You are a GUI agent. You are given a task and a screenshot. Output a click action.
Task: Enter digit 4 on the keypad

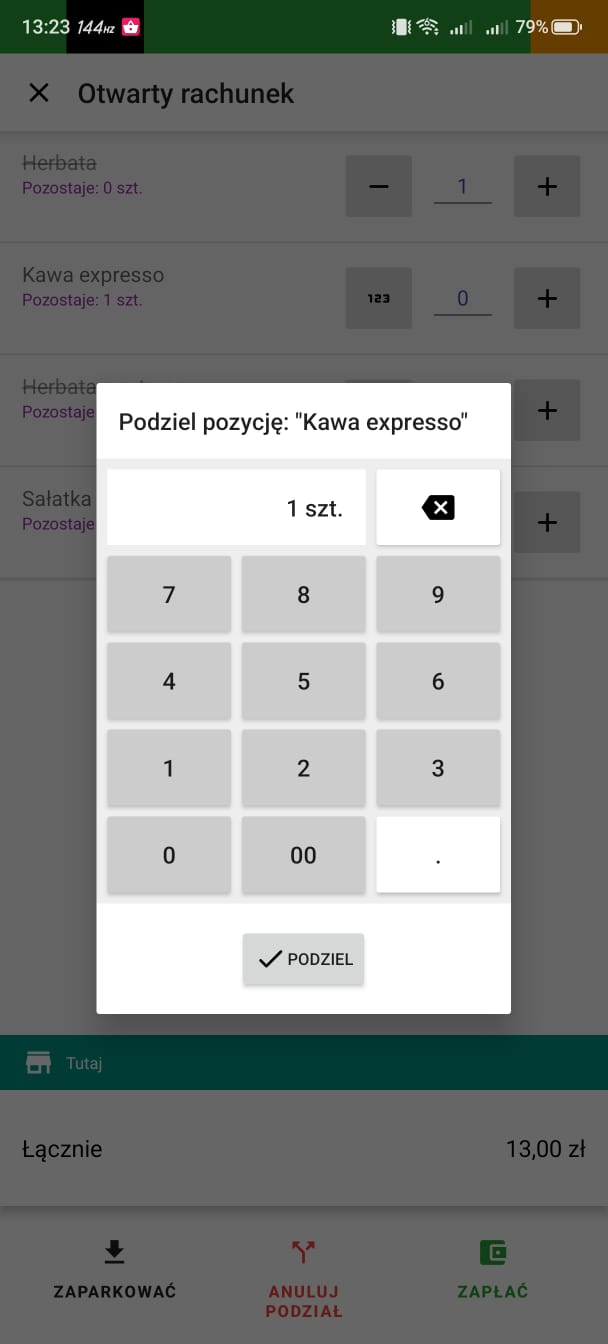click(x=169, y=682)
